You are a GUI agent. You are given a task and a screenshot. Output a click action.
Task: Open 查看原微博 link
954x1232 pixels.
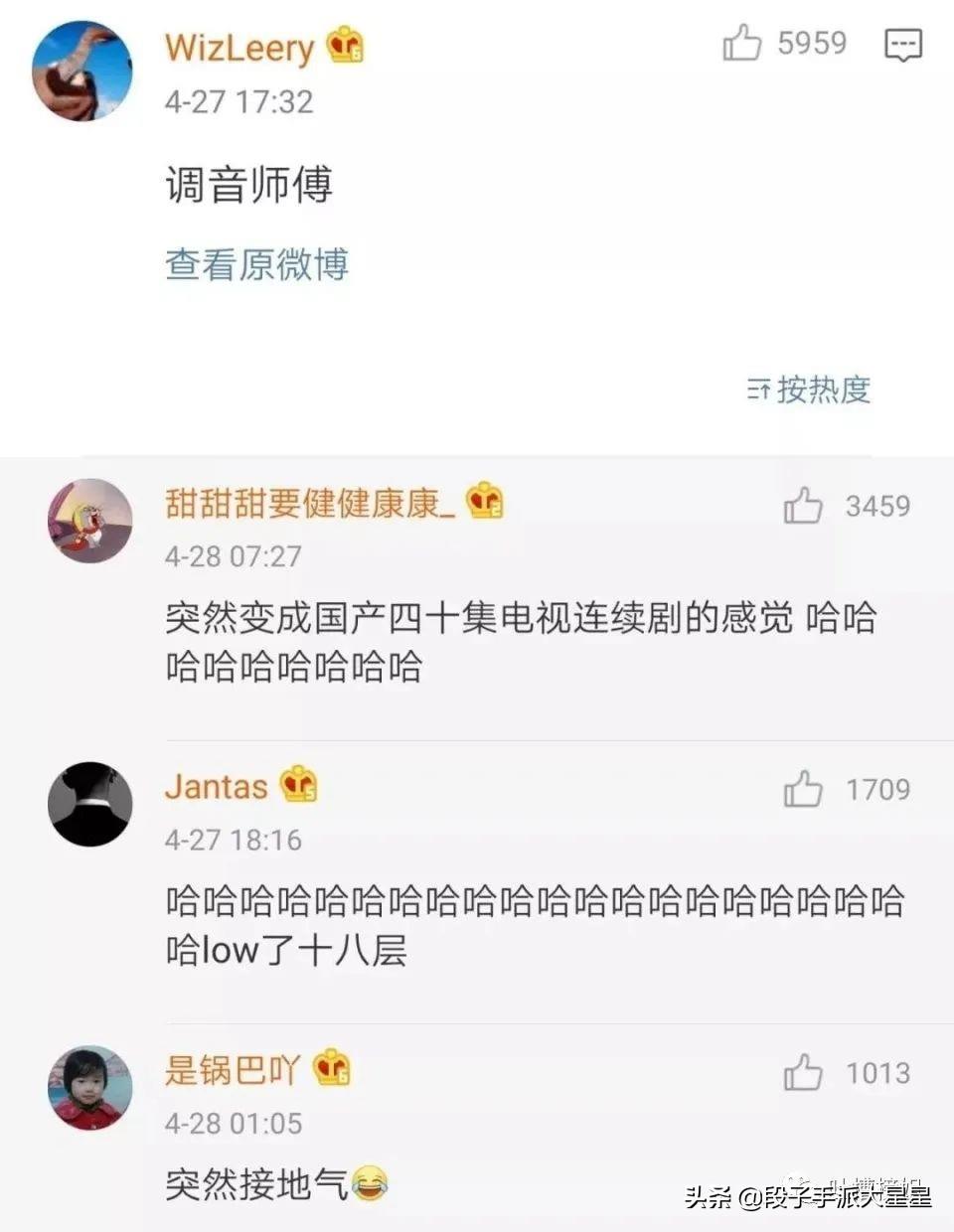point(256,264)
